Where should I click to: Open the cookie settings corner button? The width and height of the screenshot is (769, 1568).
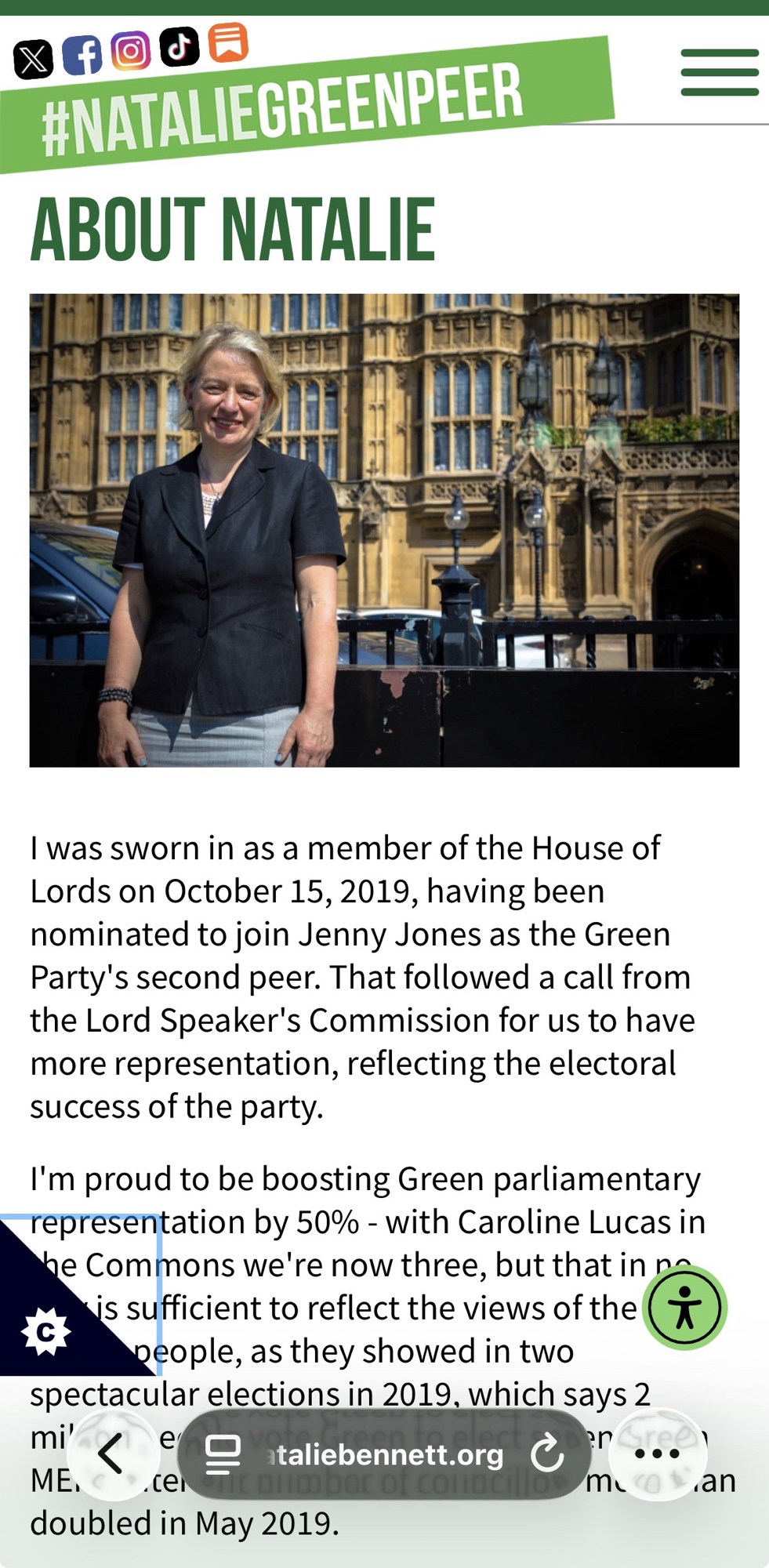47,1331
